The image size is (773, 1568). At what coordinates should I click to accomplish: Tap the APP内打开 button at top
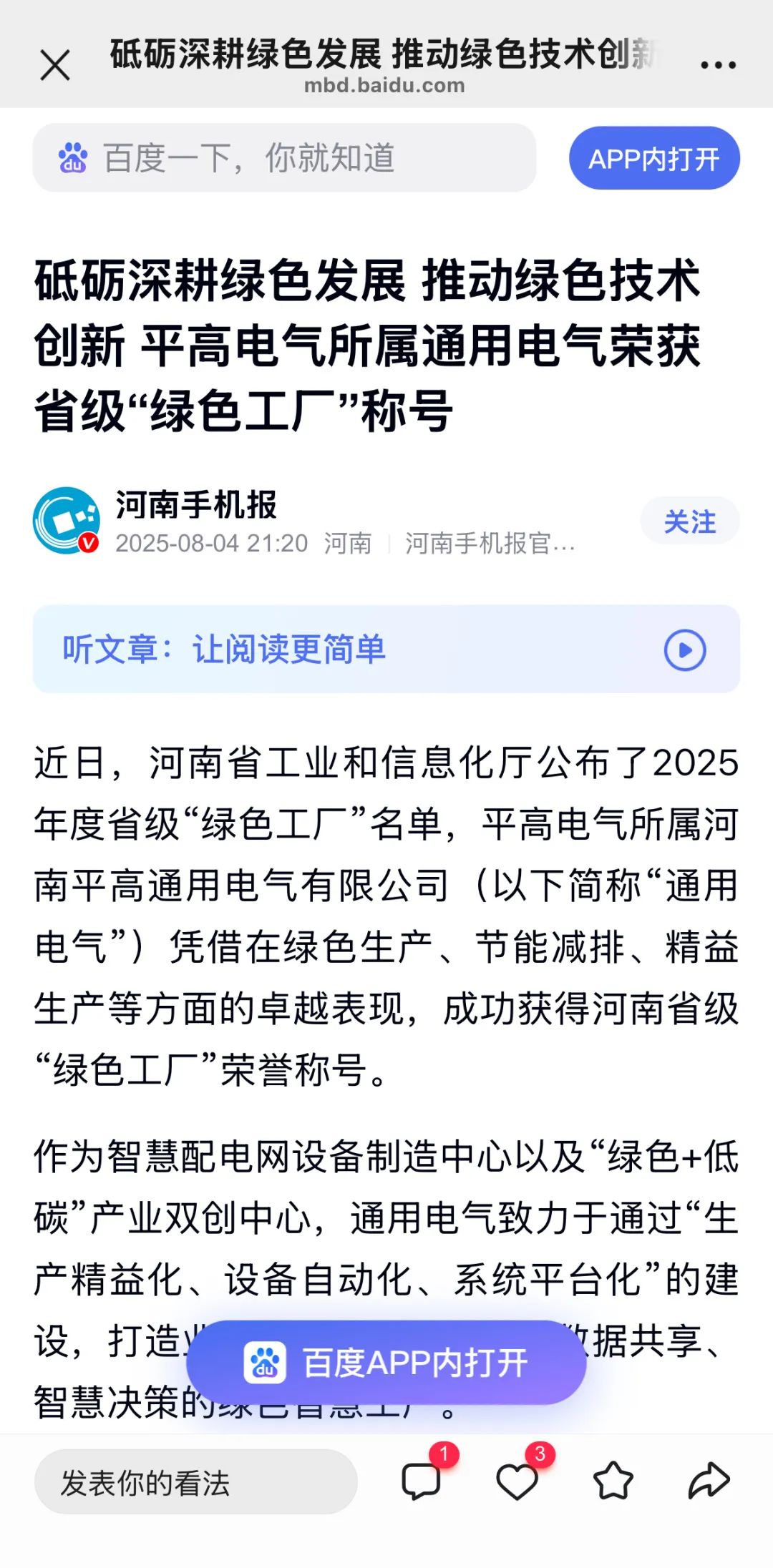point(653,159)
